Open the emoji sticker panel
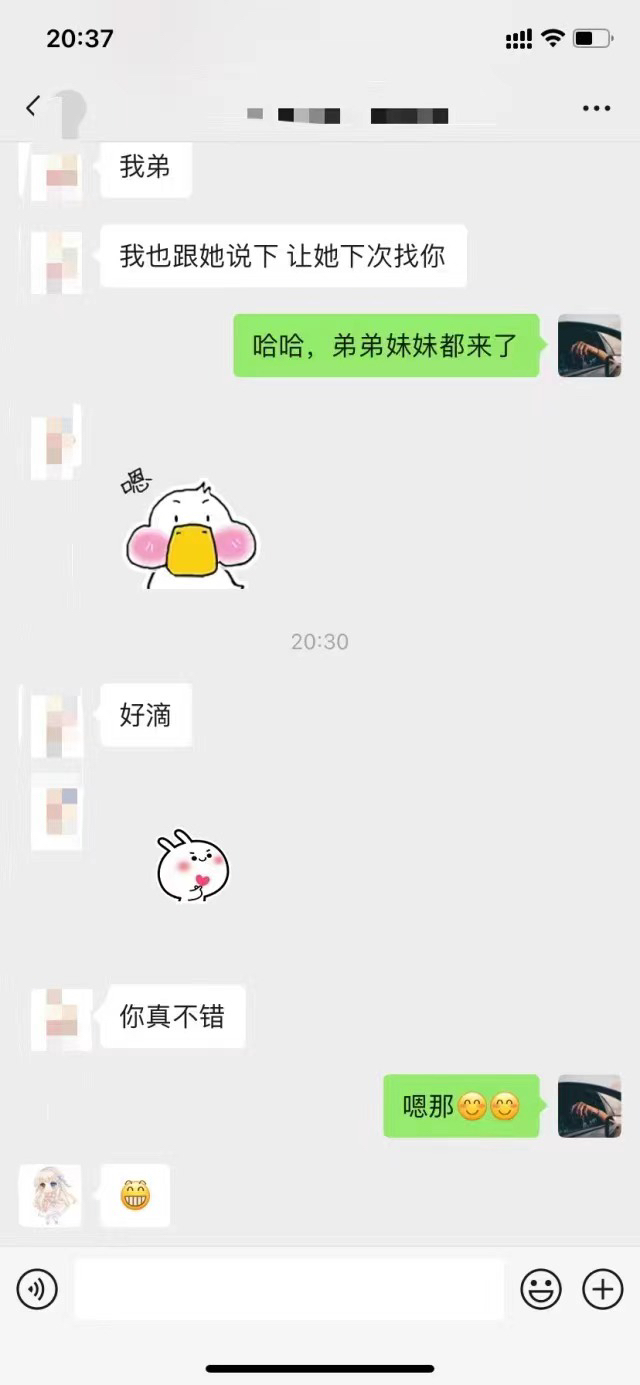The image size is (640, 1385). 541,1290
